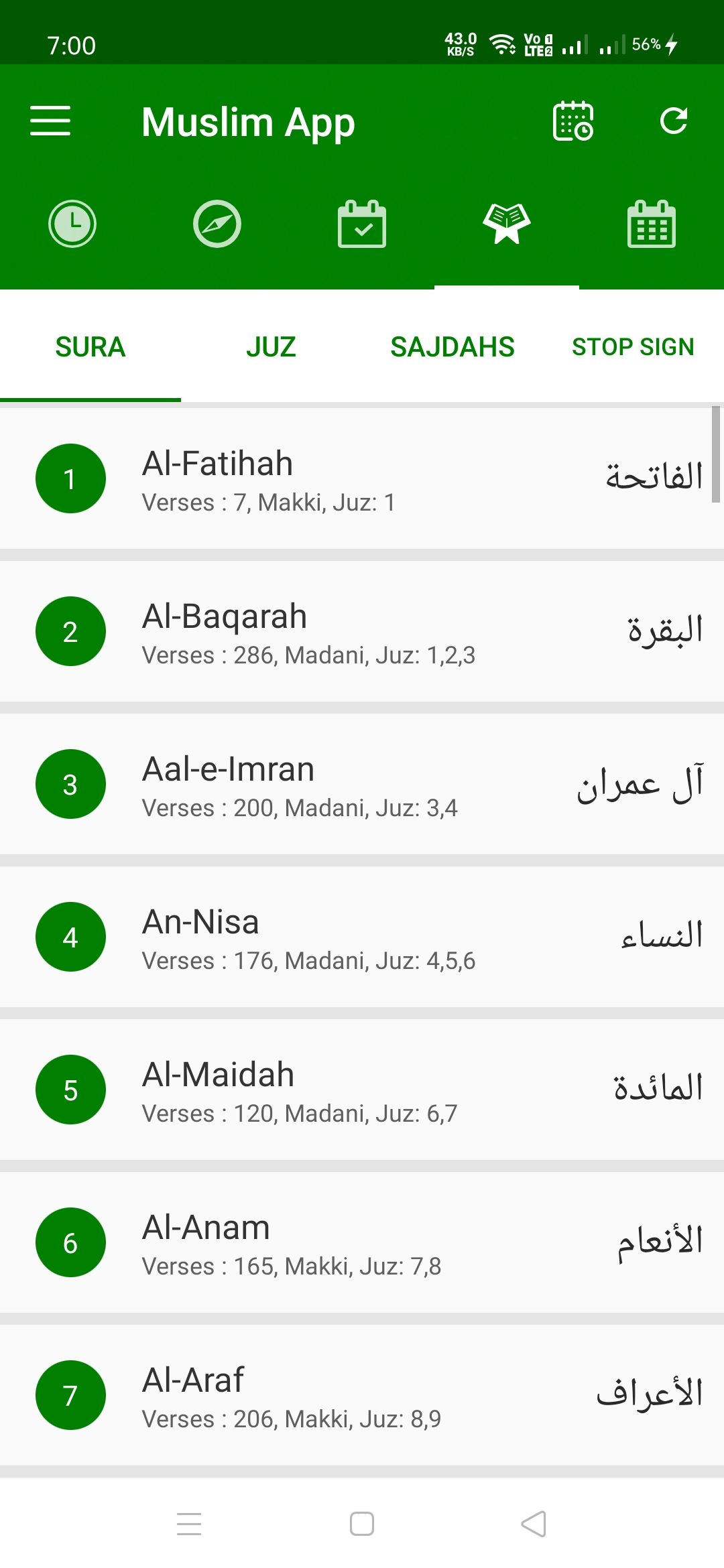
Task: Open sura An-Nisa
Action: coord(362,937)
